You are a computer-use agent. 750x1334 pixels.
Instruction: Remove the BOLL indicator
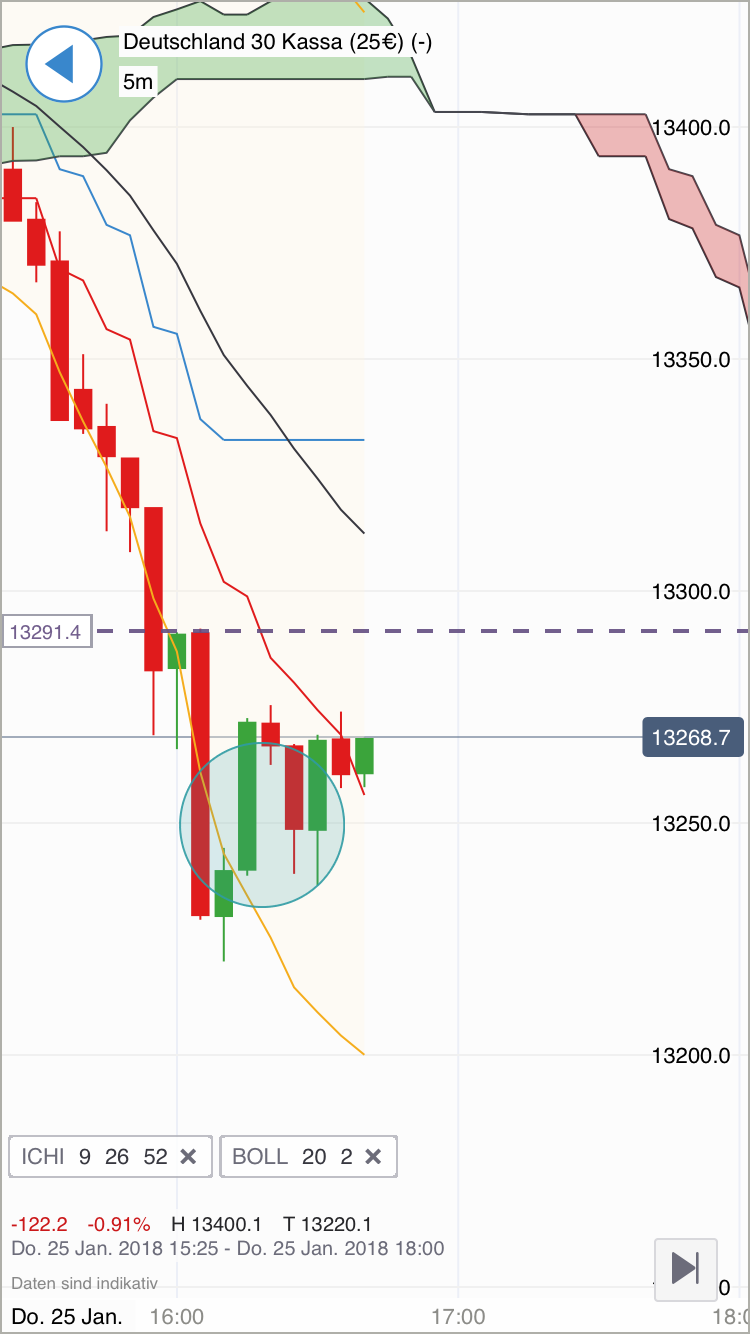[373, 1157]
